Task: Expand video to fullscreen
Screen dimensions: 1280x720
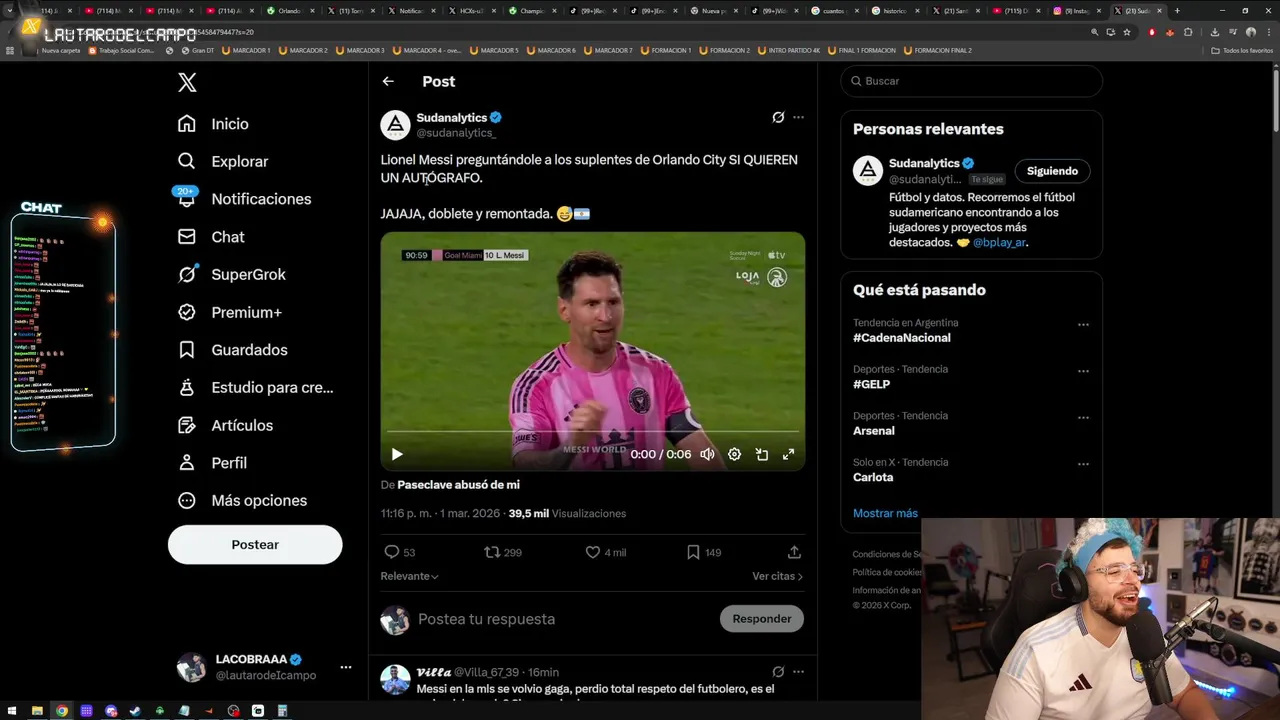Action: [788, 454]
